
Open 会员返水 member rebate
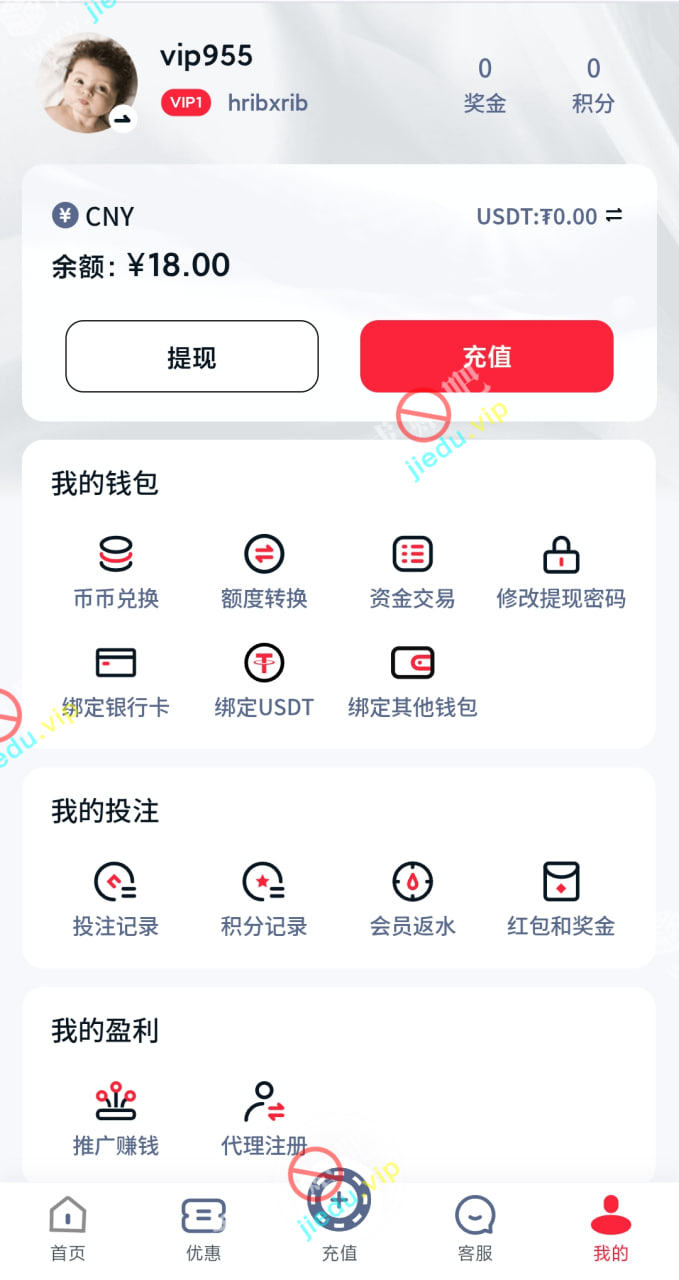pos(412,899)
